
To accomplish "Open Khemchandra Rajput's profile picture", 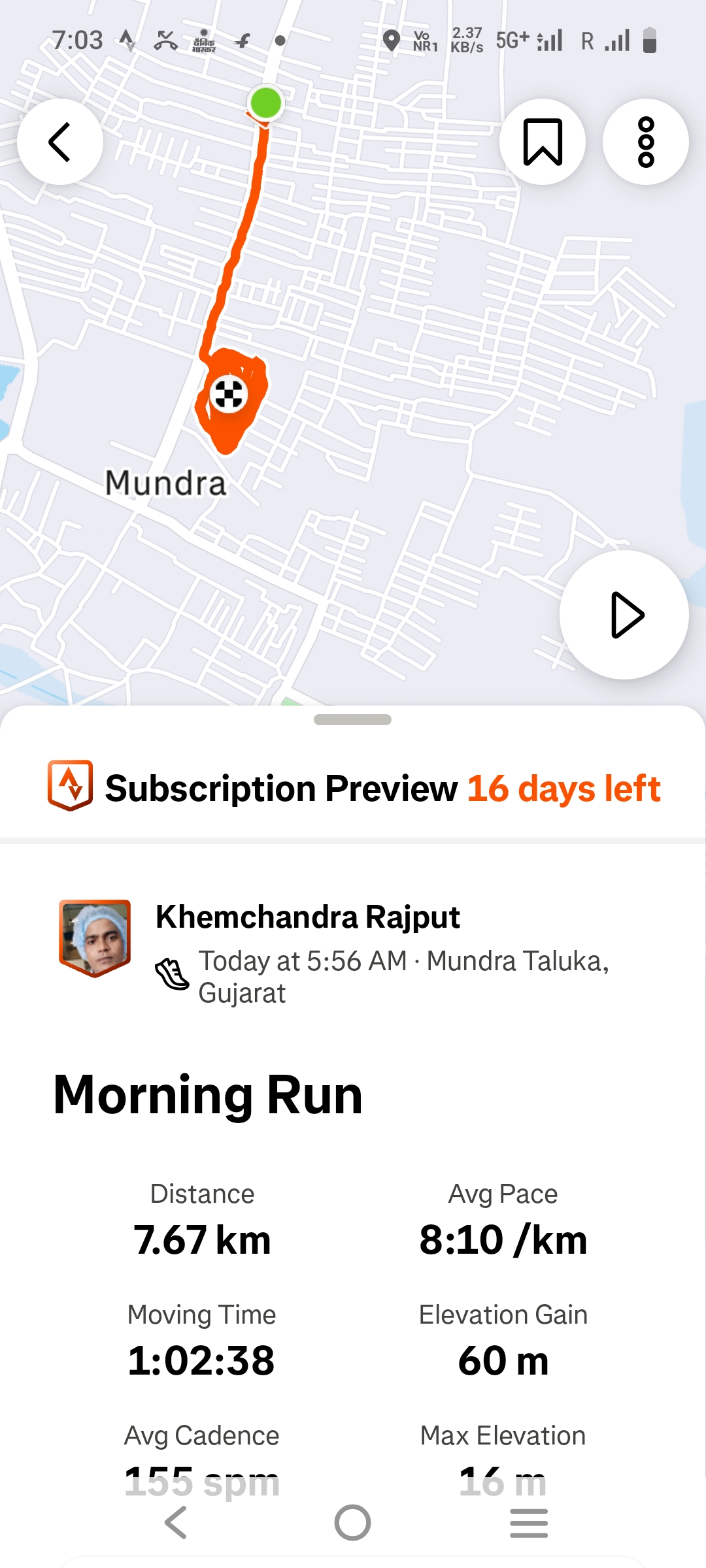I will [x=95, y=938].
